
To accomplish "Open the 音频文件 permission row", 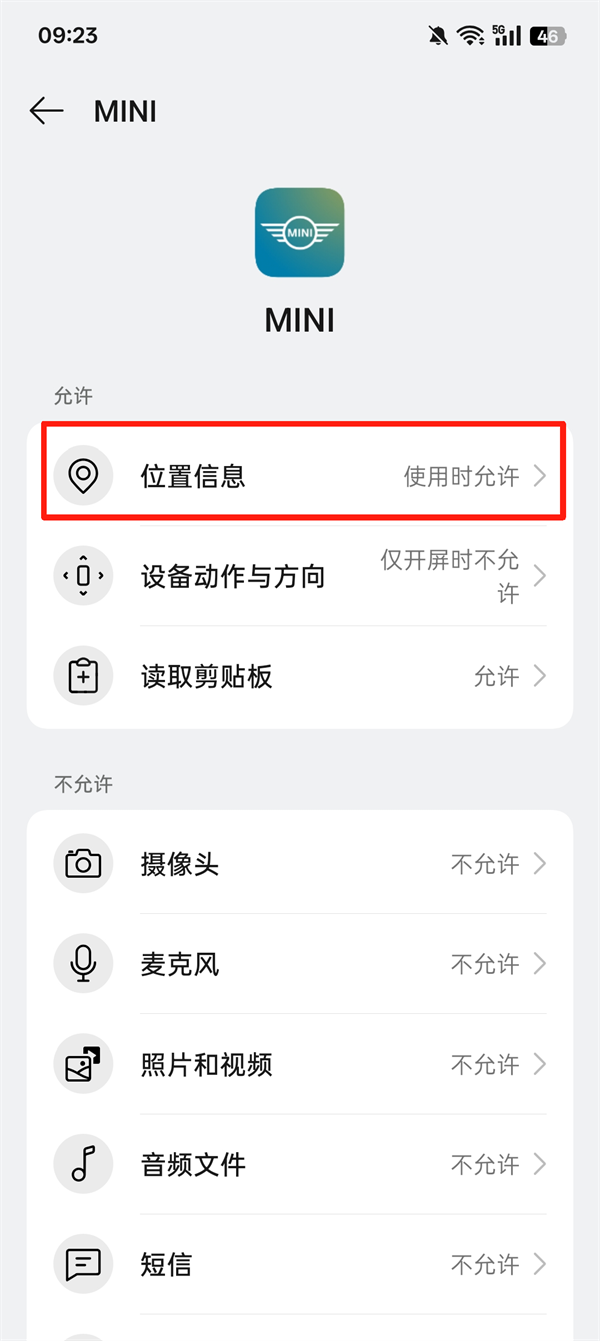I will click(300, 1164).
